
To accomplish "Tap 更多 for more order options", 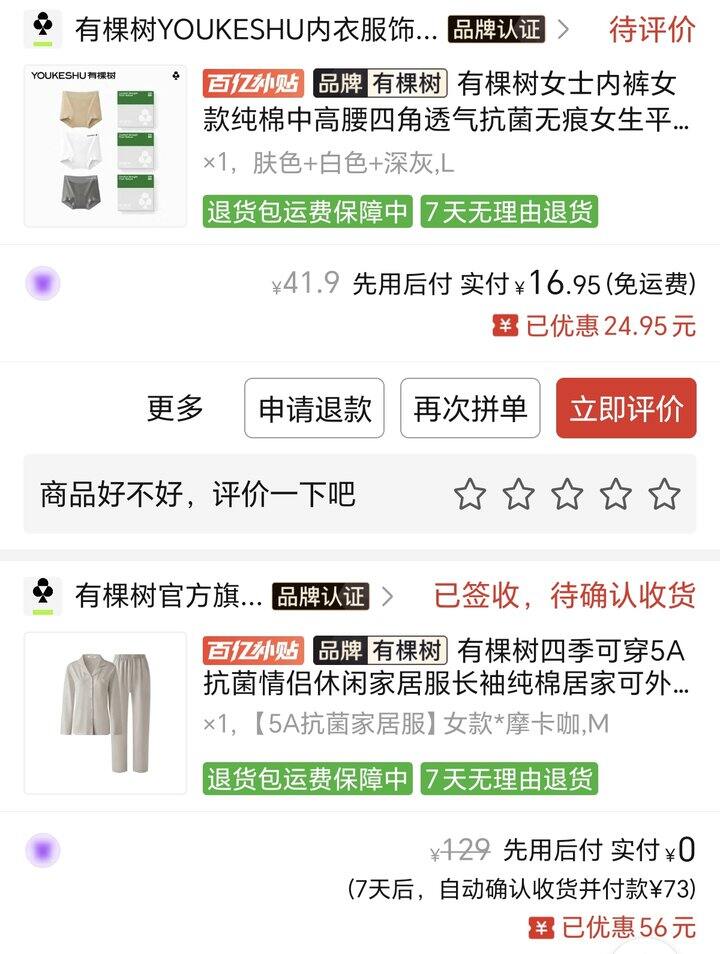I will (x=175, y=408).
